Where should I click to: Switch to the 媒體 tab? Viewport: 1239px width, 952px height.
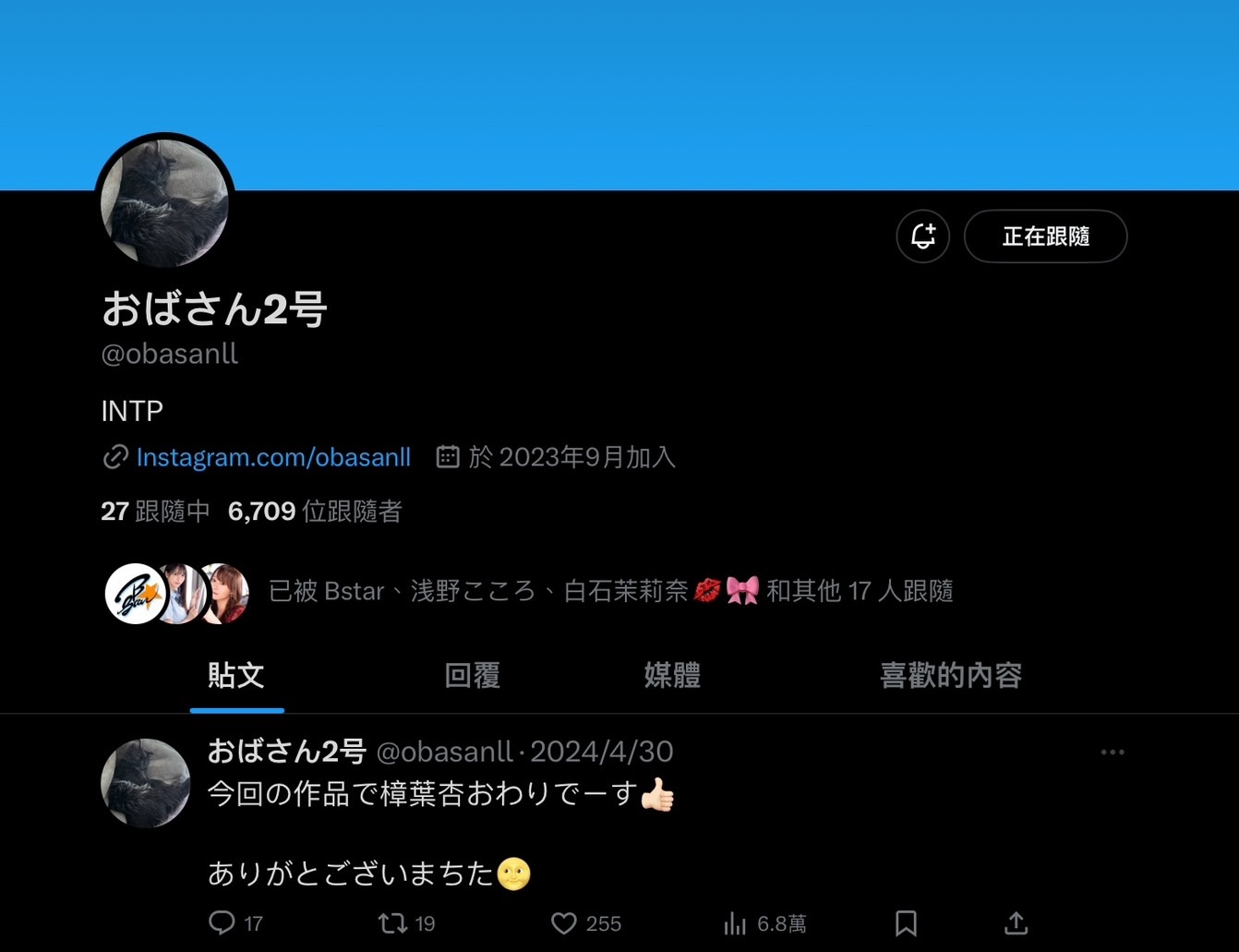tap(671, 676)
